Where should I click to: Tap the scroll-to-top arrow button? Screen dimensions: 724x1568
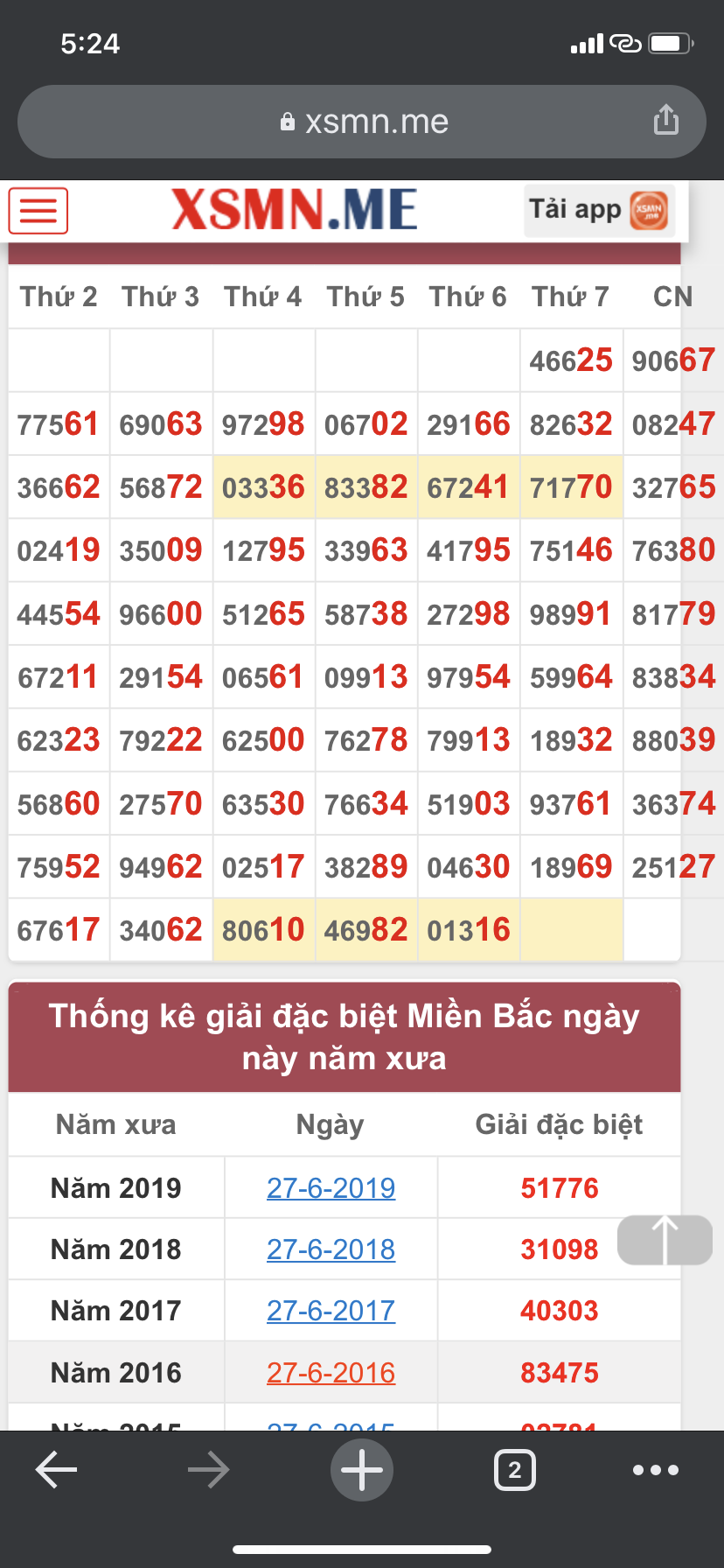click(665, 1240)
